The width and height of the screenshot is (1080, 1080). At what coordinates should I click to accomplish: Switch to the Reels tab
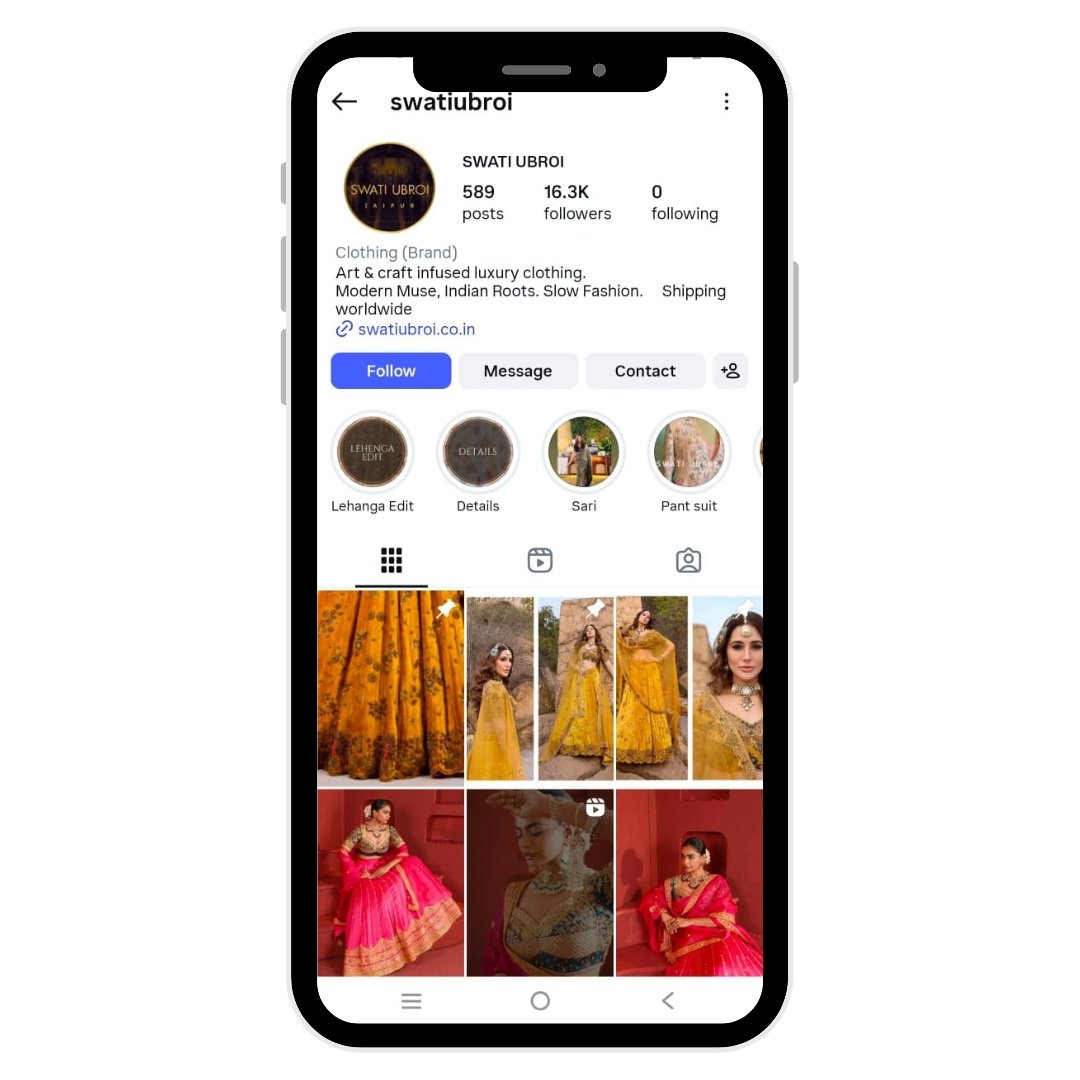click(x=540, y=560)
